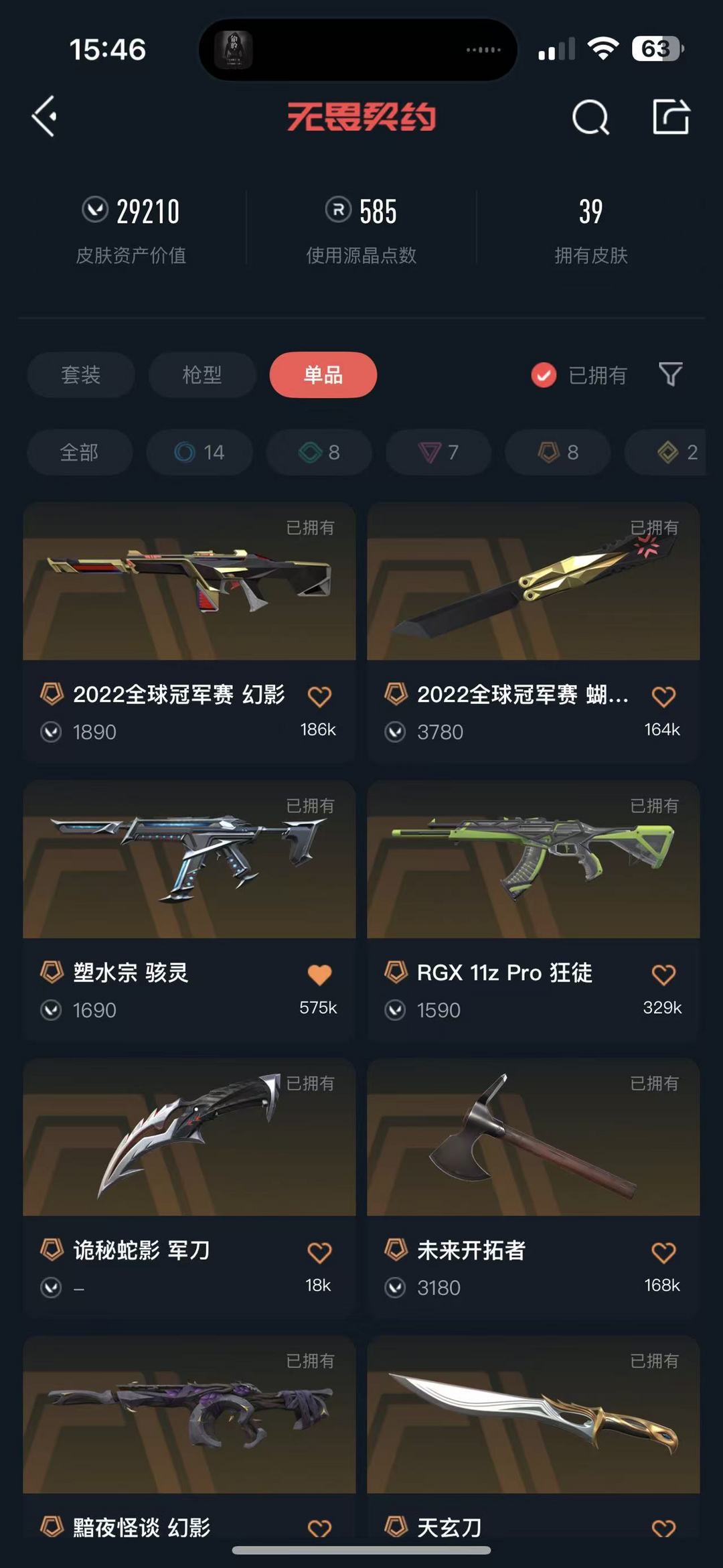Viewport: 723px width, 1568px height.
Task: Like the 未来开拓者 axe skin
Action: tap(663, 1253)
